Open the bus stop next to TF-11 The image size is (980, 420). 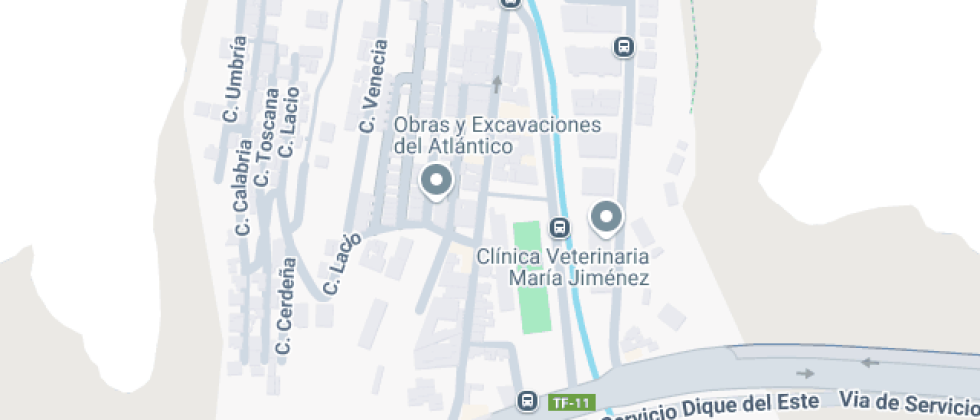(527, 401)
